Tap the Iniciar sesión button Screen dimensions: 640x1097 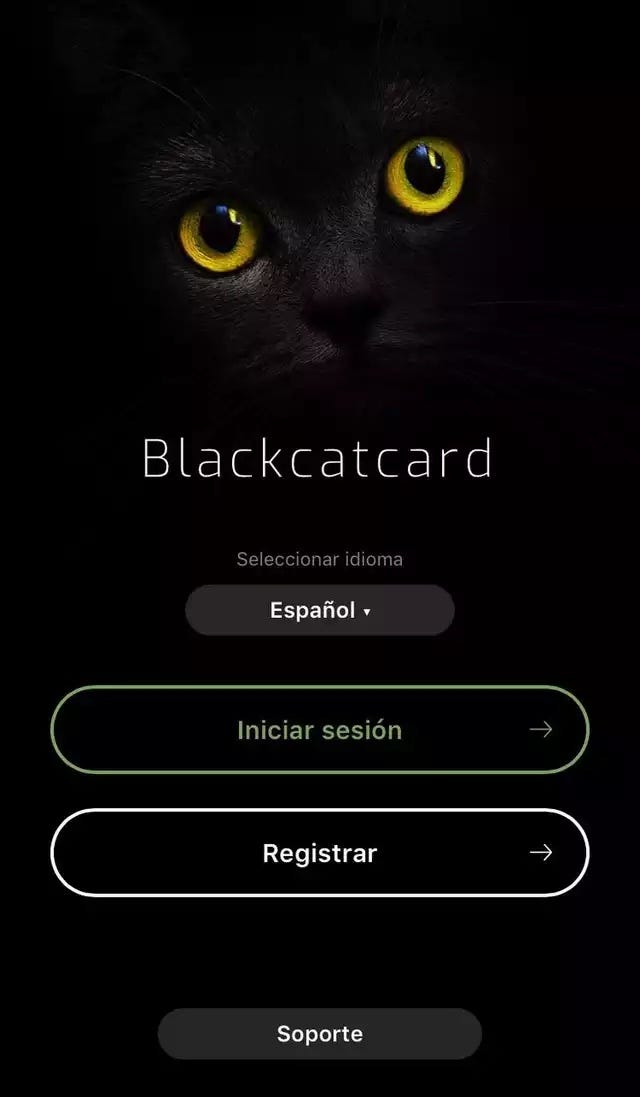[x=320, y=730]
